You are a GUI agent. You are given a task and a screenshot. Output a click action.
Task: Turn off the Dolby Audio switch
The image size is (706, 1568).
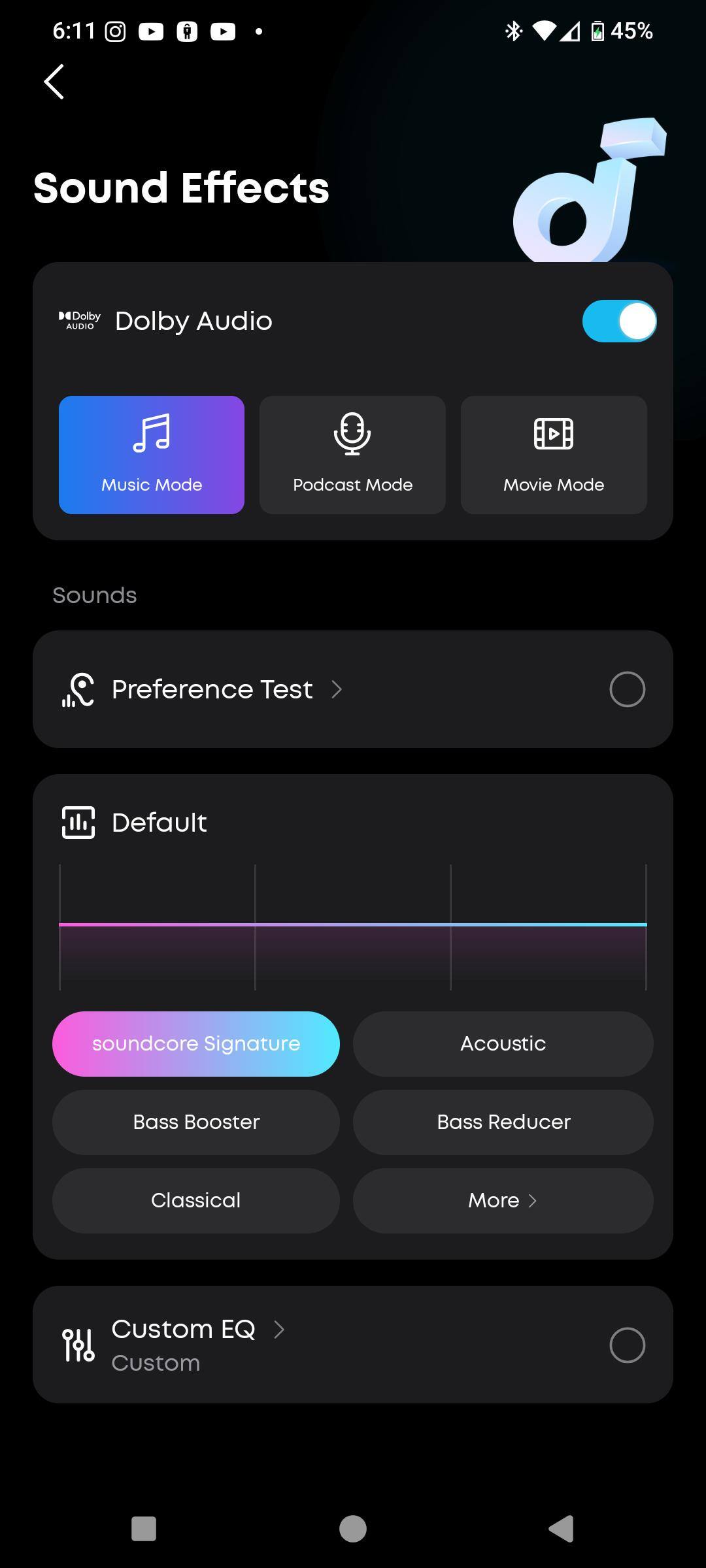coord(618,321)
